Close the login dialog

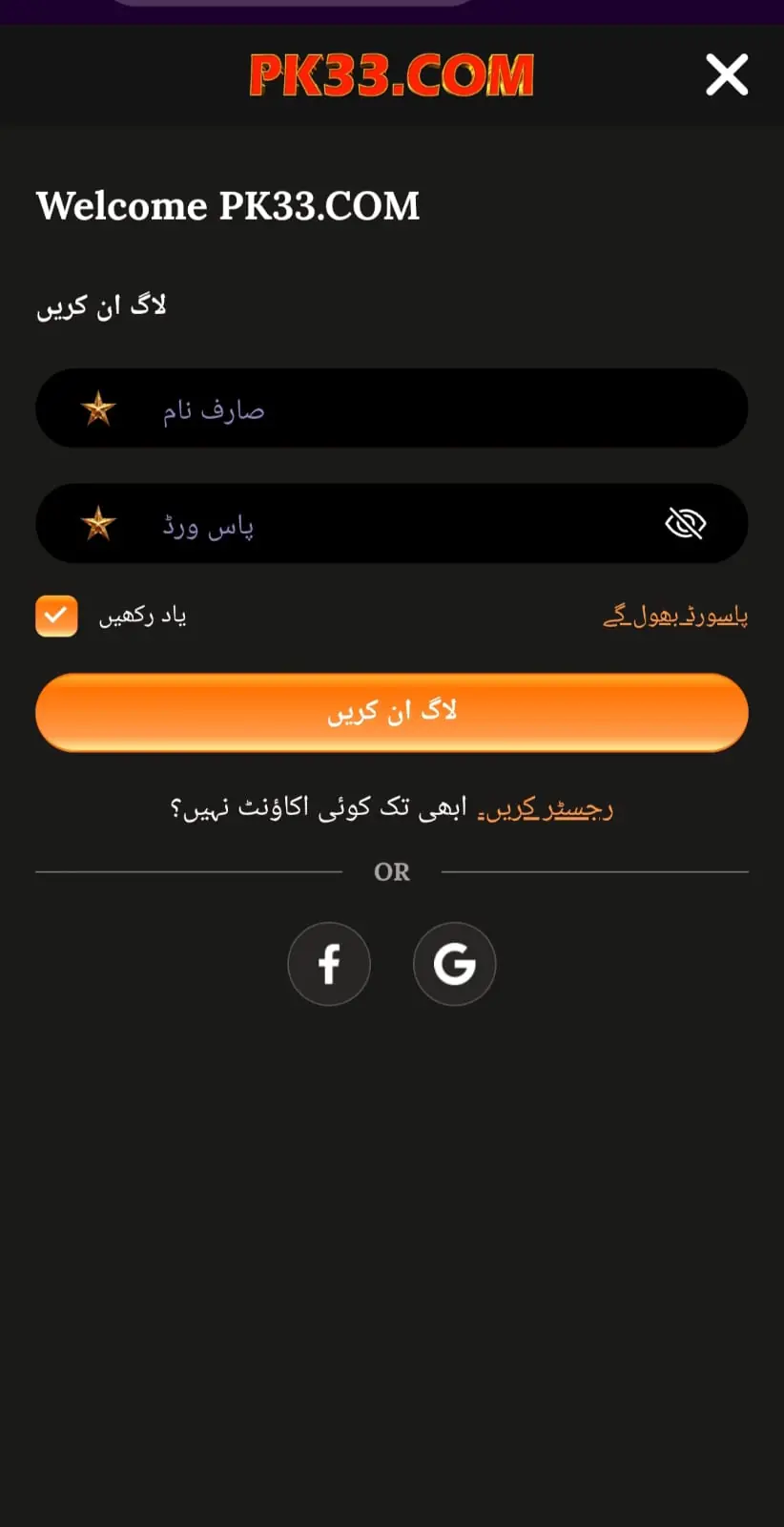point(727,74)
